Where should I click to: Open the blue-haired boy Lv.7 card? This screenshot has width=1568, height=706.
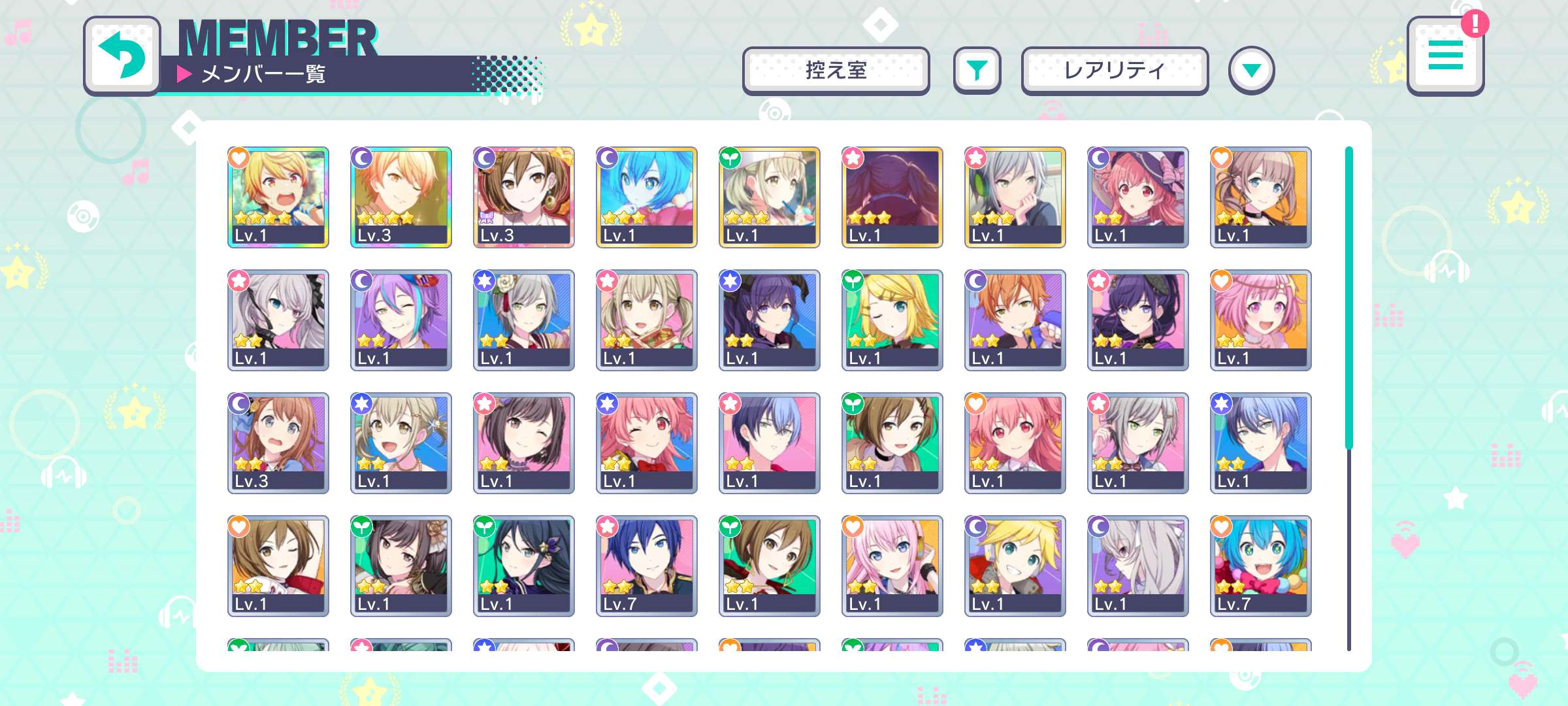[647, 565]
